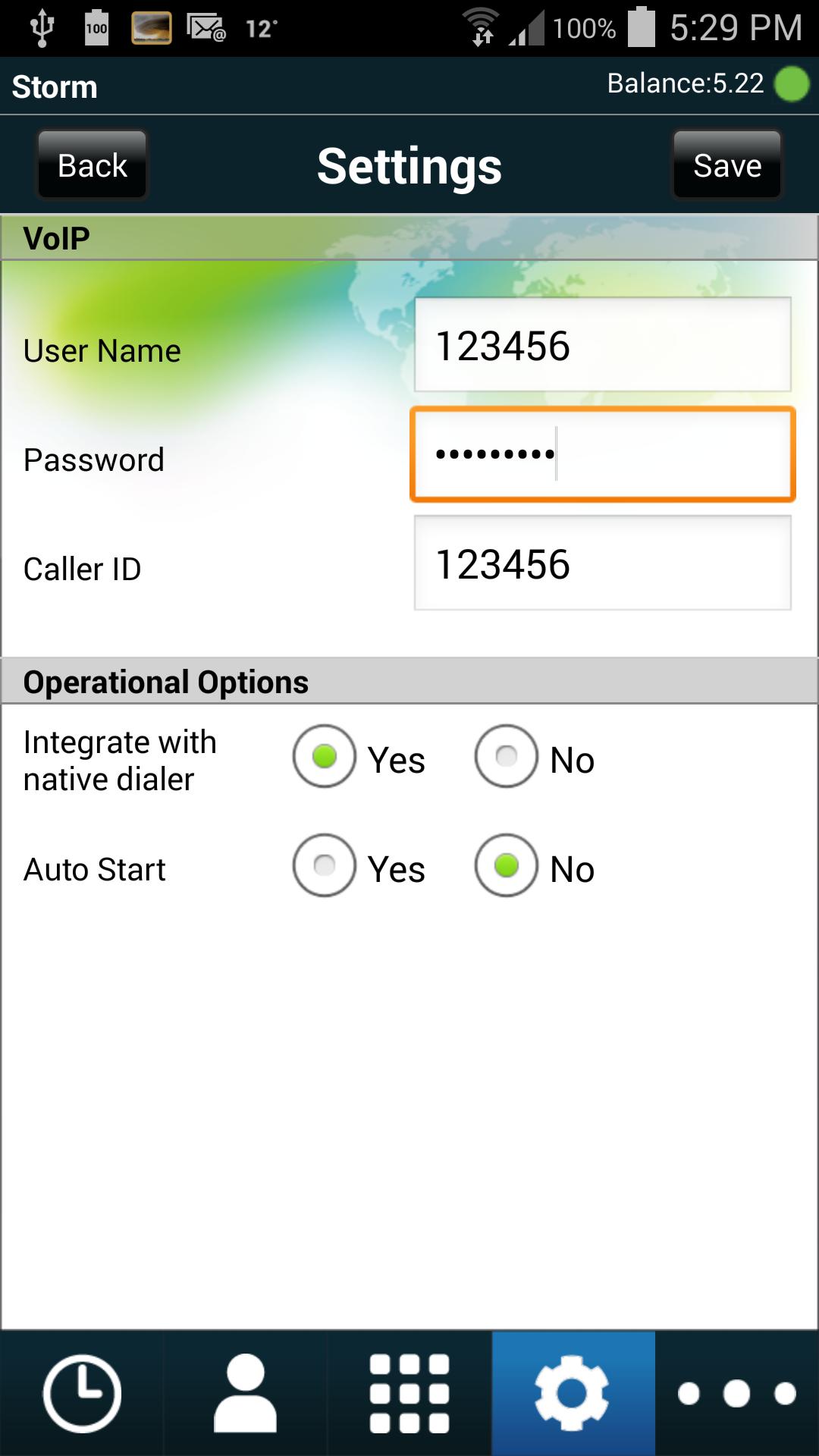The image size is (819, 1456).
Task: Select No for Auto Start
Action: [507, 868]
